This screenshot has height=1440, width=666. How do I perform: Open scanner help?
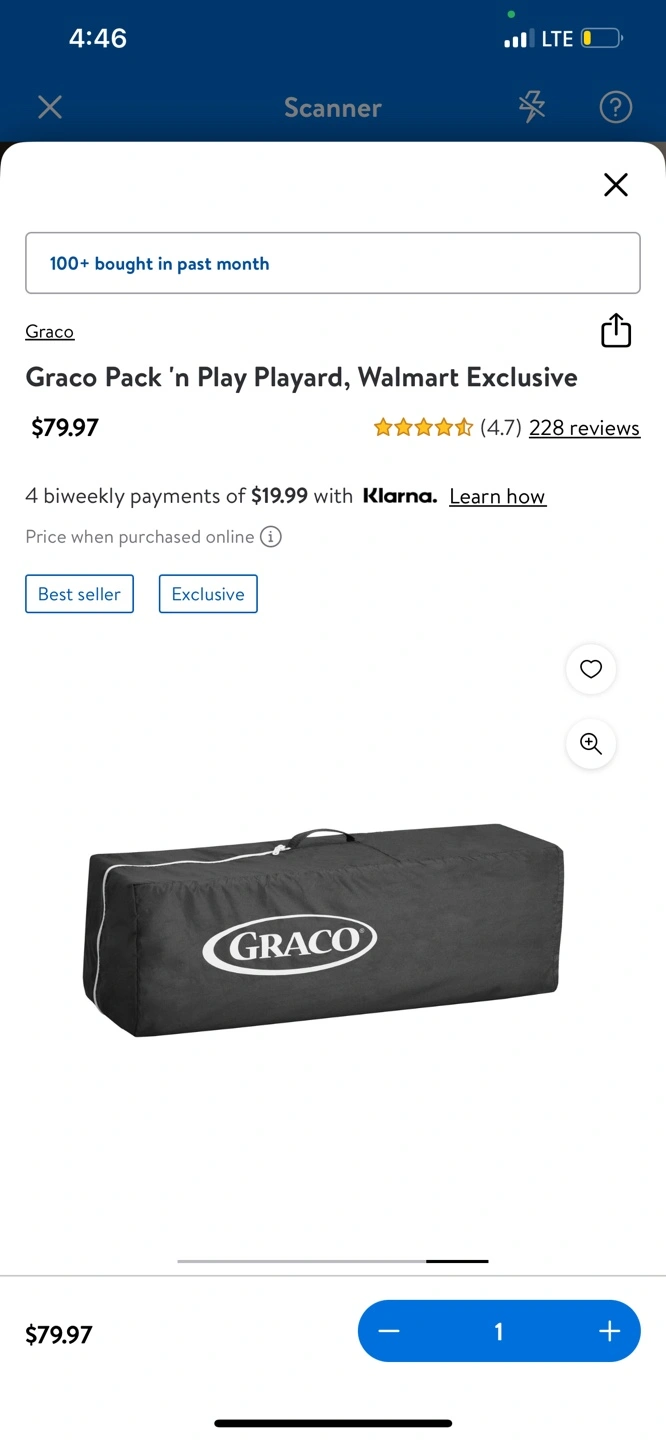[x=615, y=107]
